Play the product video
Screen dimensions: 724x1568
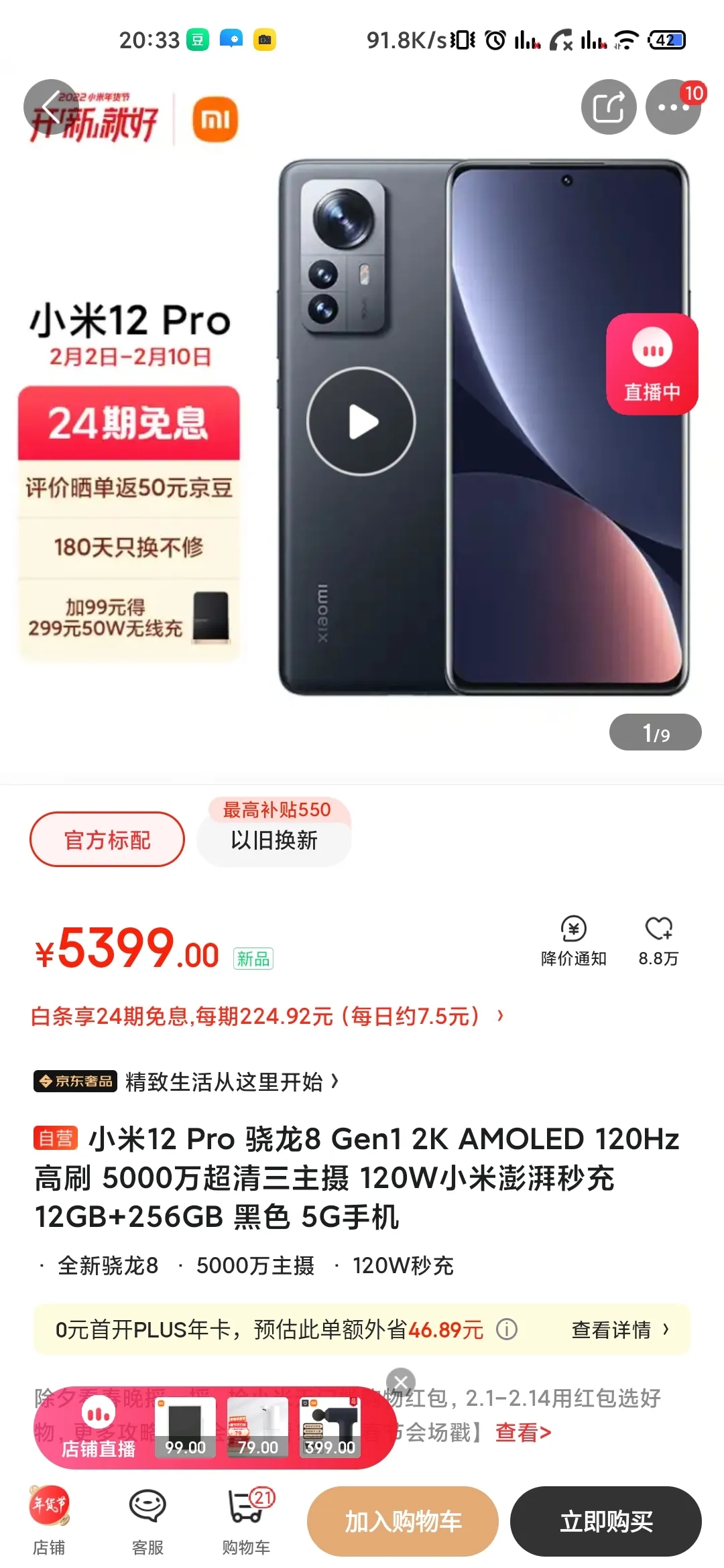click(x=361, y=421)
